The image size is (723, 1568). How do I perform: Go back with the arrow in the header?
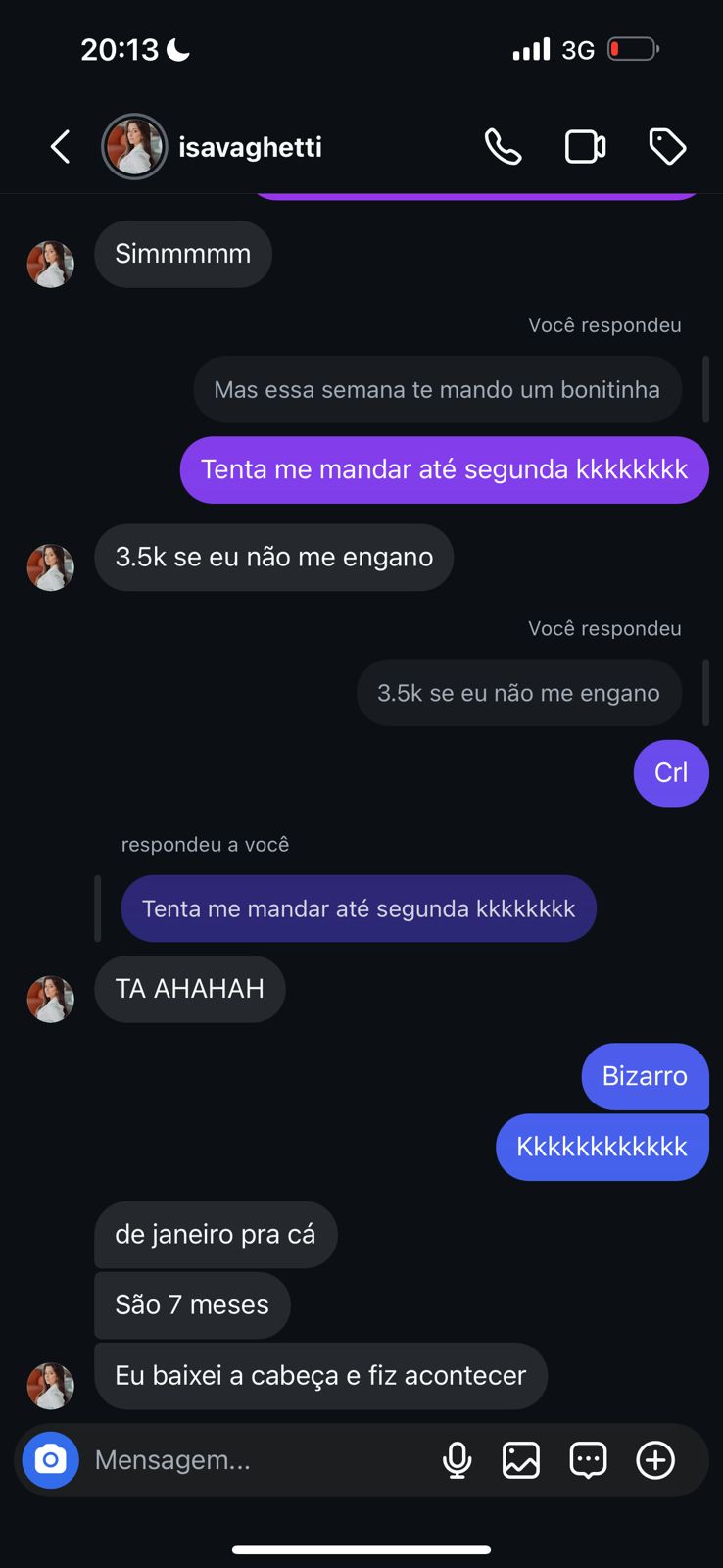pyautogui.click(x=59, y=146)
